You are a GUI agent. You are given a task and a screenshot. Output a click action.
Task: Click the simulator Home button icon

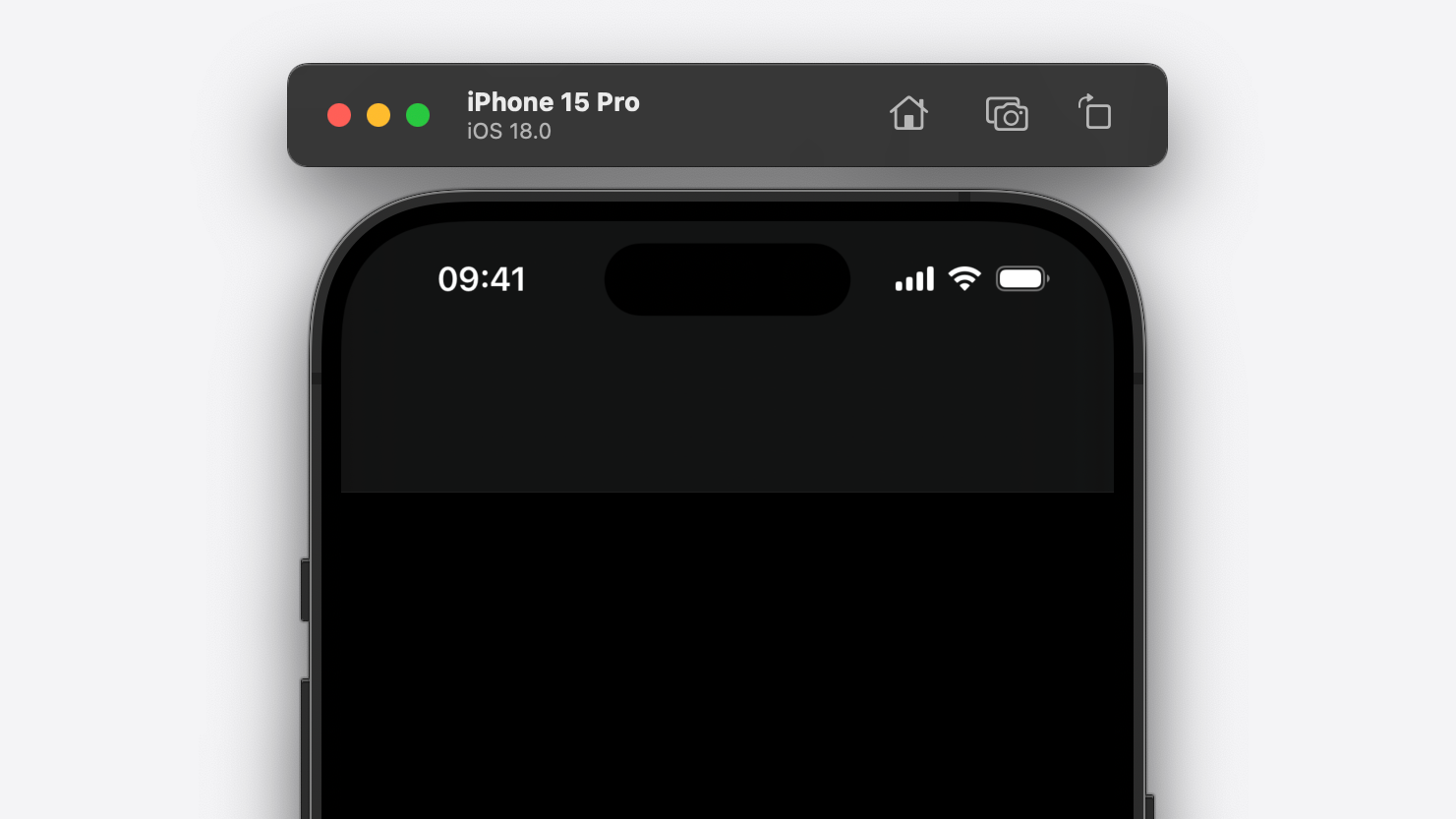tap(908, 114)
